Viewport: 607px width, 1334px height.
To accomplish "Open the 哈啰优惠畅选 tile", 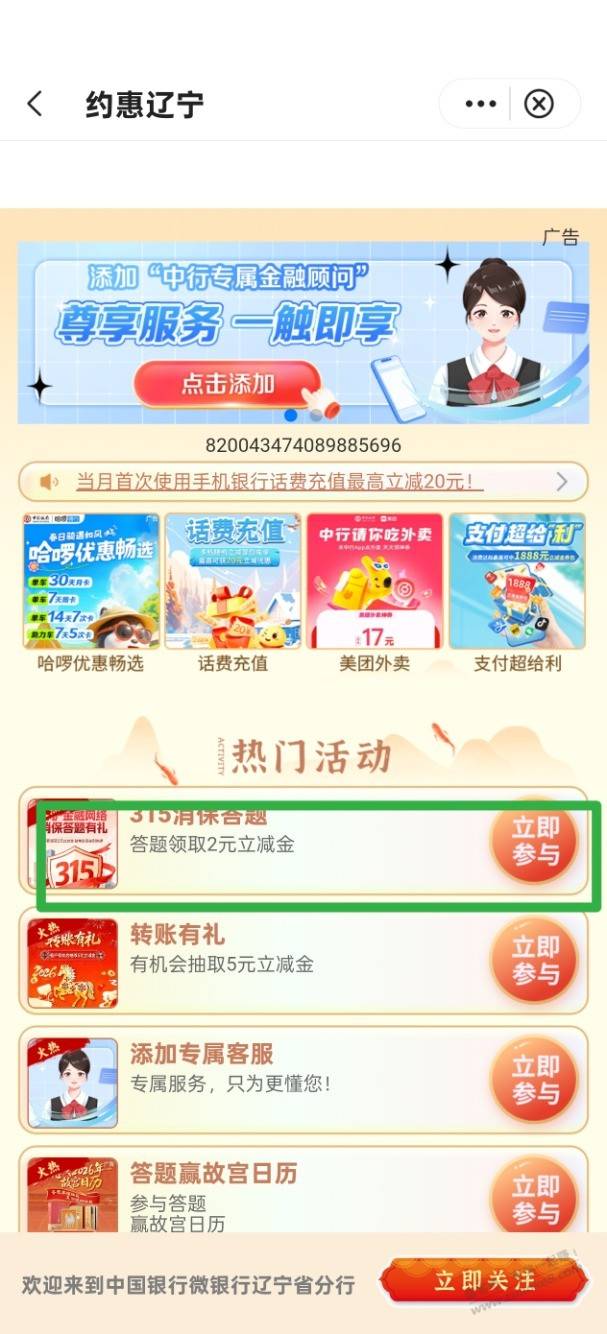I will (91, 592).
